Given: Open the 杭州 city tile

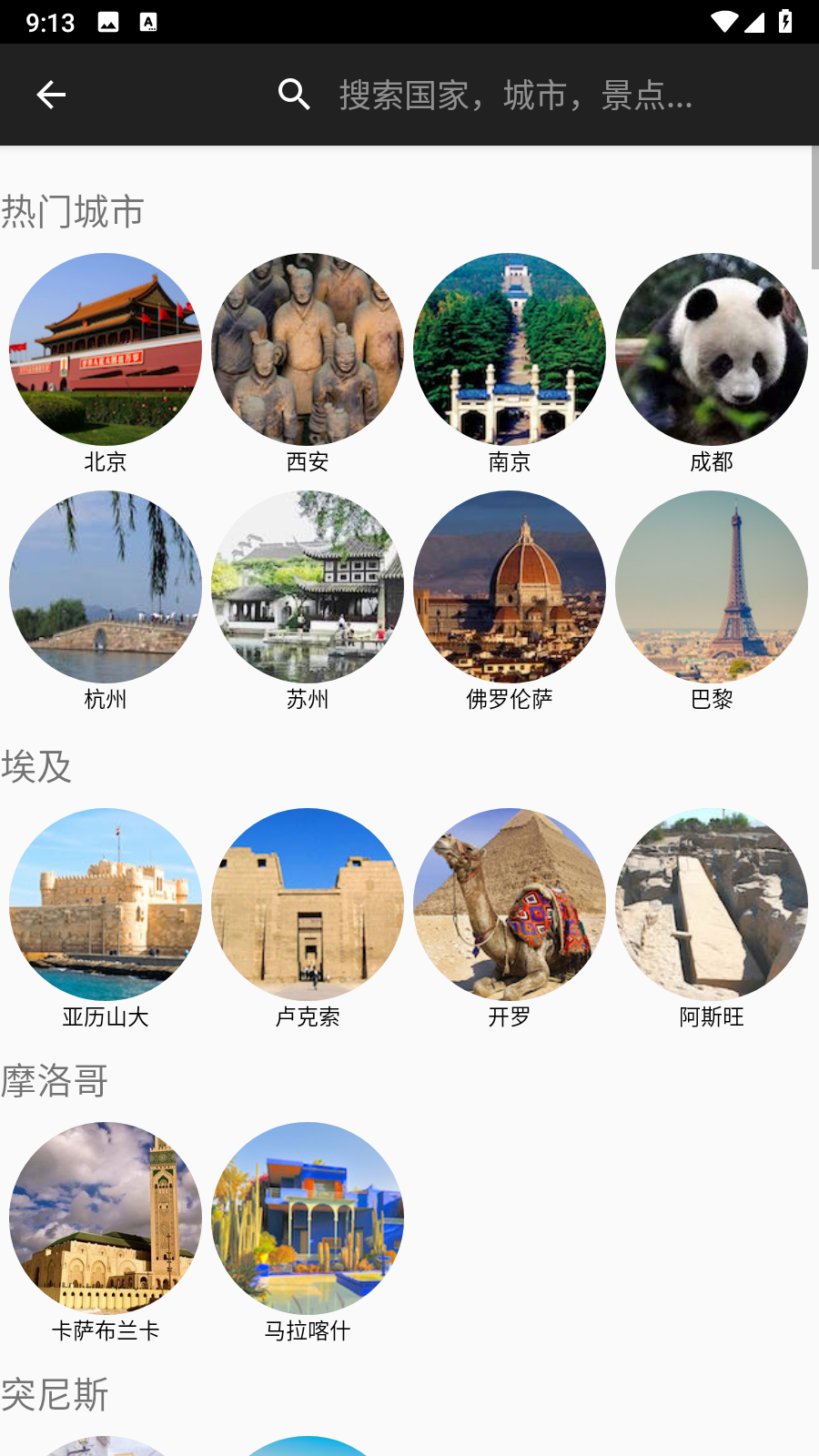Looking at the screenshot, I should pos(106,587).
